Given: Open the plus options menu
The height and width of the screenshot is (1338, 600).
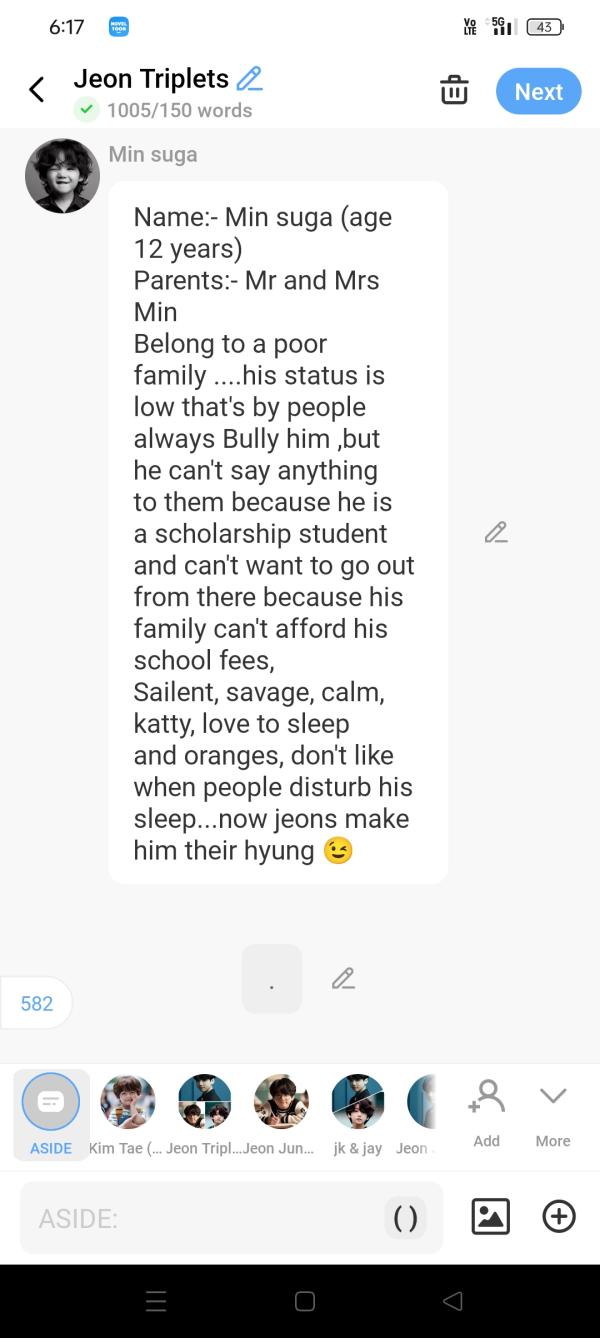Looking at the screenshot, I should (x=559, y=1217).
